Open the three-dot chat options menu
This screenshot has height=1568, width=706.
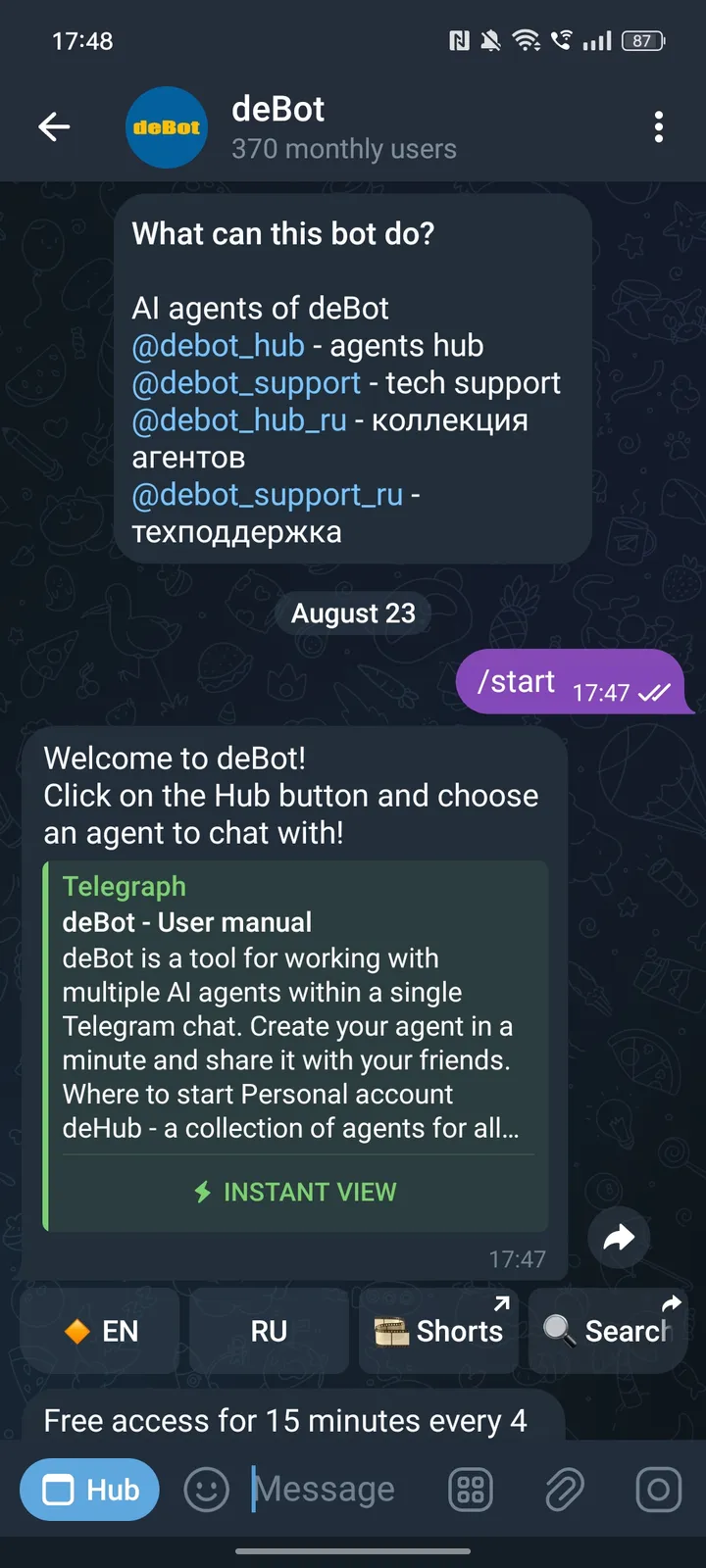(659, 127)
